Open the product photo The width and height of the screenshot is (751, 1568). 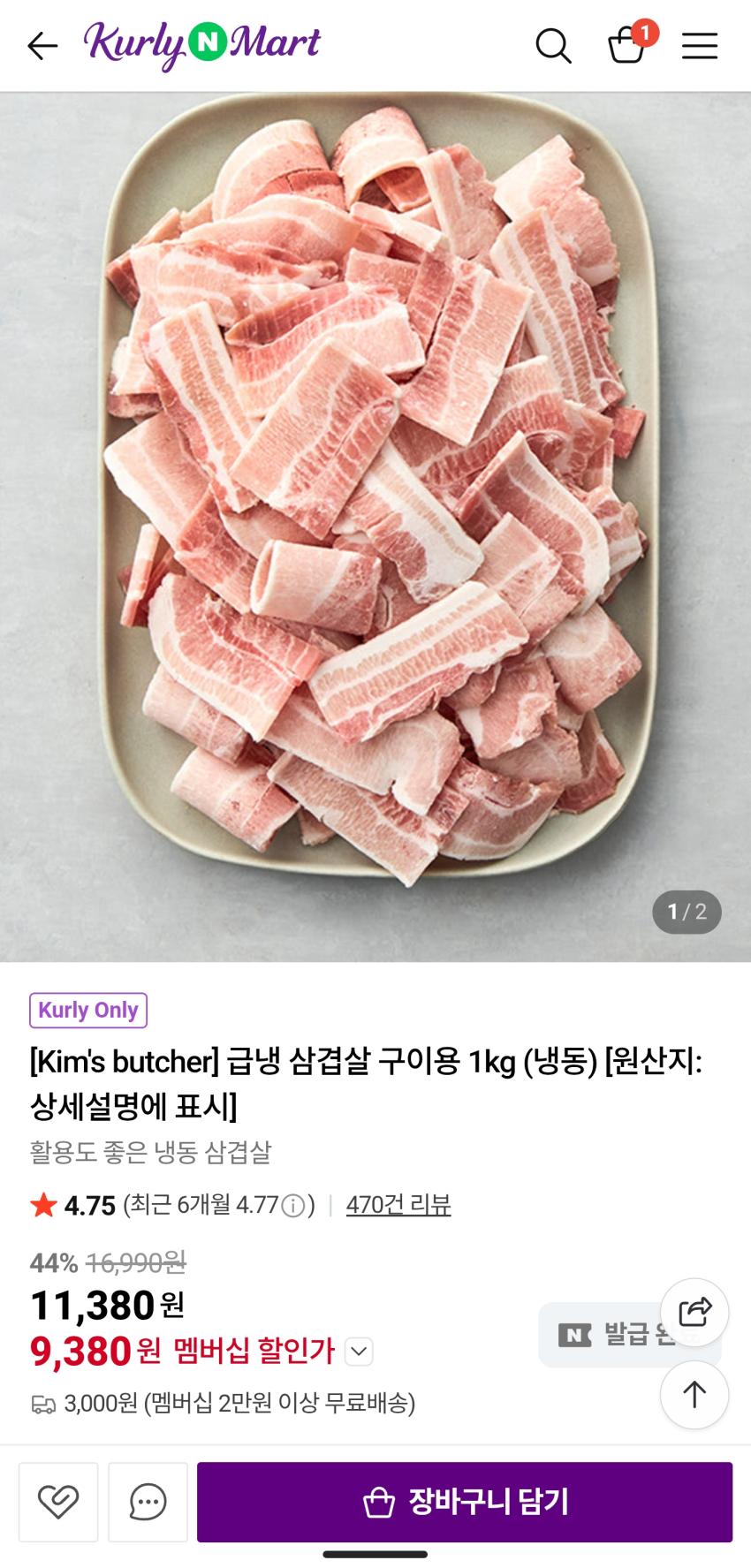(375, 526)
